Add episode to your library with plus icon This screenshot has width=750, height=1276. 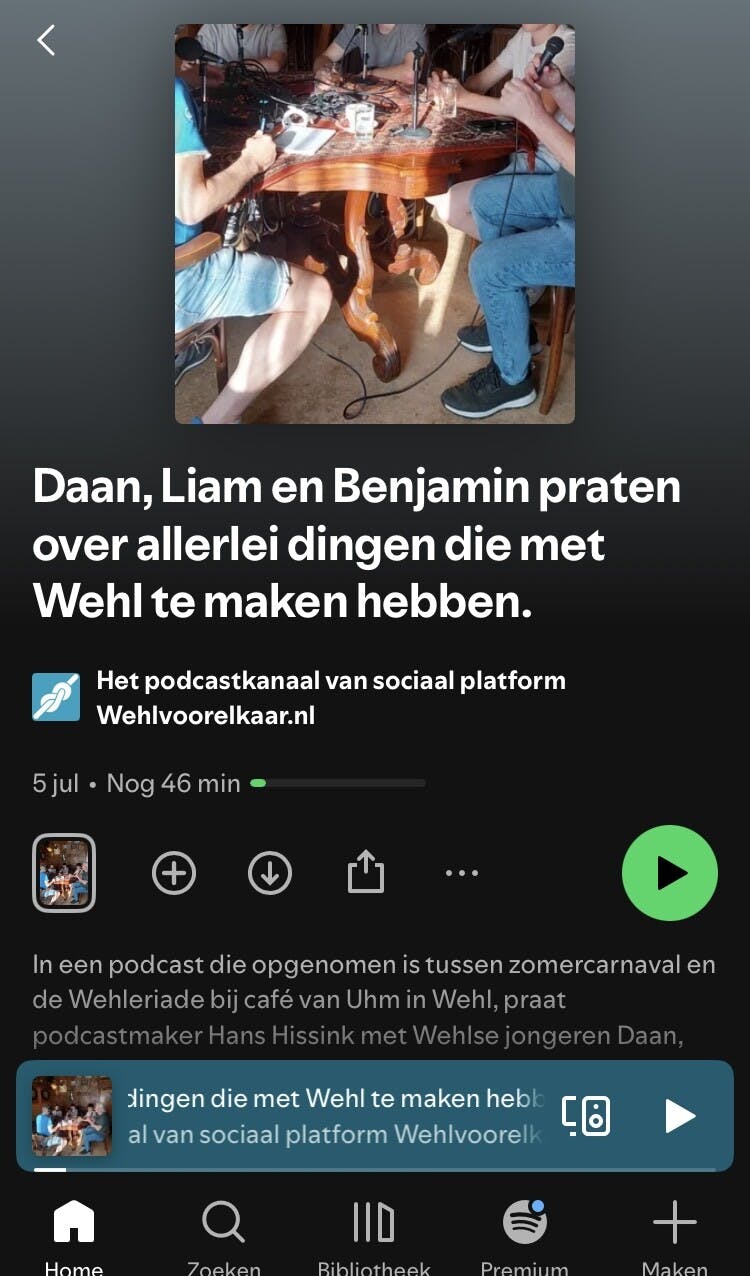coord(173,872)
